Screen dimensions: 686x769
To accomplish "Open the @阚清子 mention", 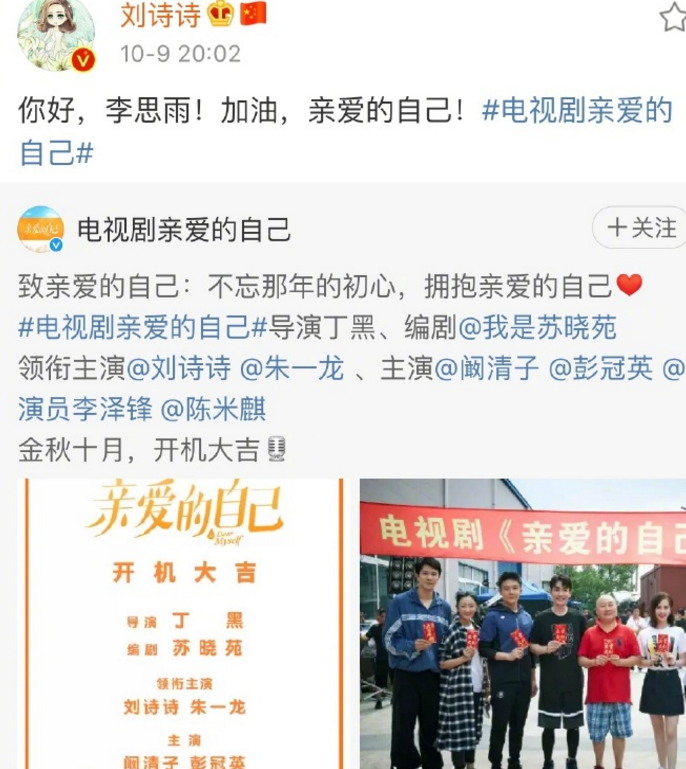I will click(x=487, y=368).
